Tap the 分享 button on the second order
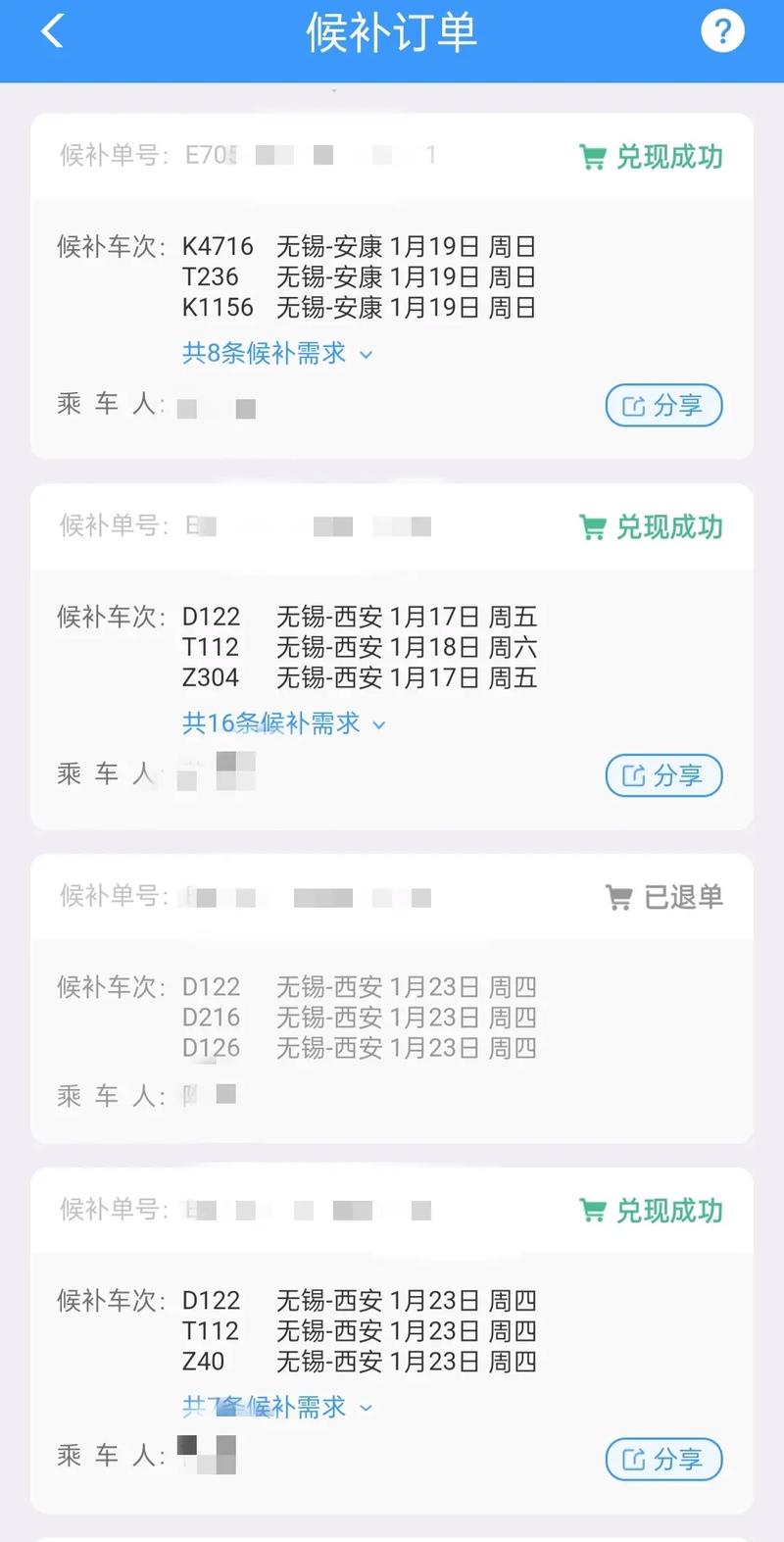 pyautogui.click(x=664, y=774)
